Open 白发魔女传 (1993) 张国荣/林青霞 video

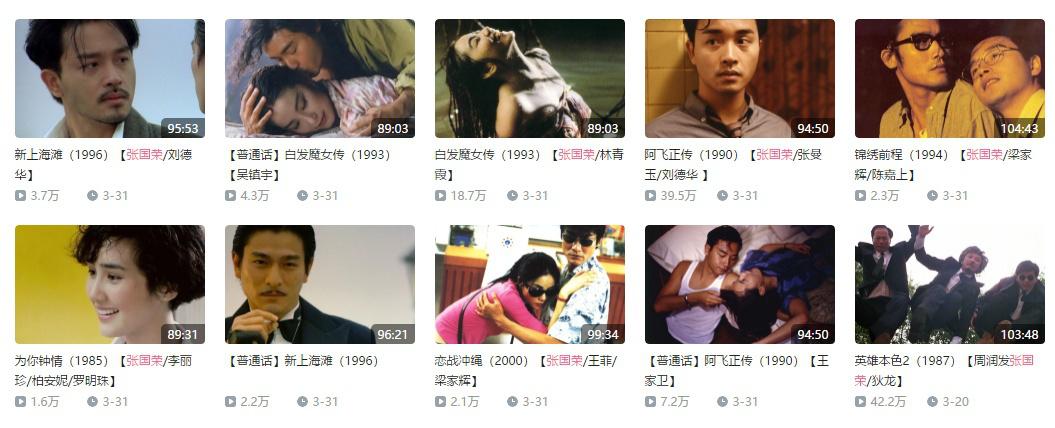(x=529, y=78)
